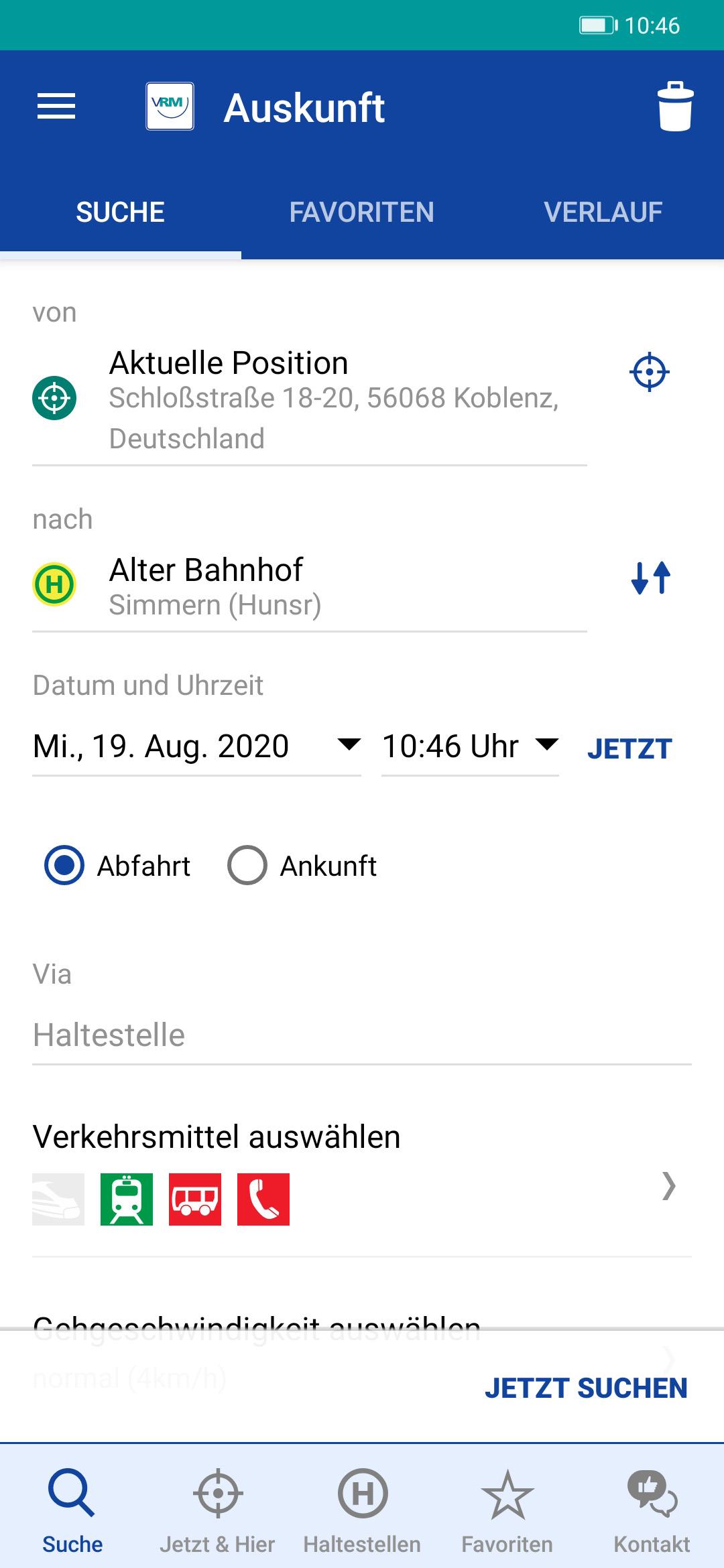Screen dimensions: 724x1568
Task: Switch to the Verlauf tab
Action: 603,212
